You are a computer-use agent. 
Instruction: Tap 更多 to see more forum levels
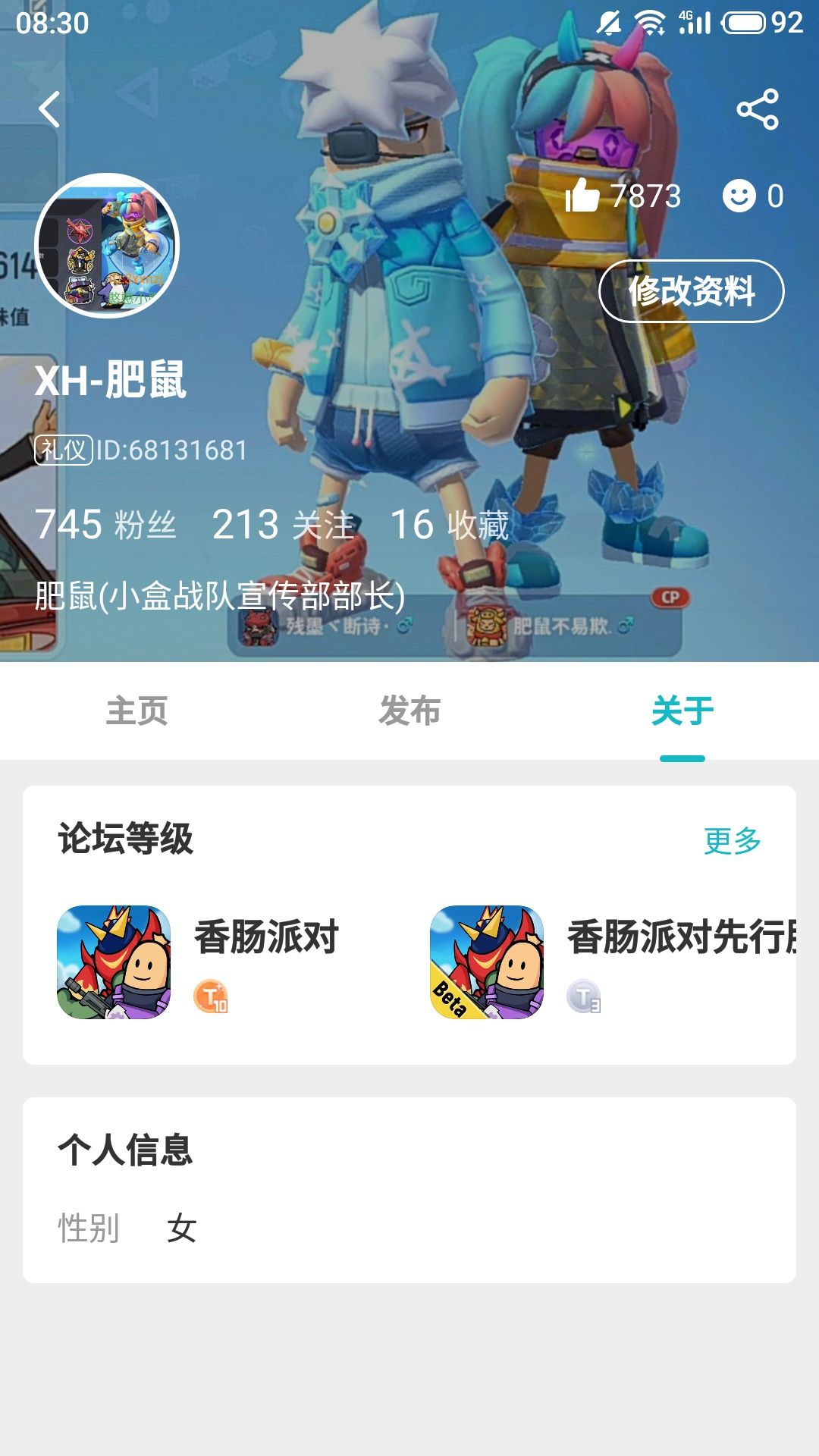click(x=733, y=840)
